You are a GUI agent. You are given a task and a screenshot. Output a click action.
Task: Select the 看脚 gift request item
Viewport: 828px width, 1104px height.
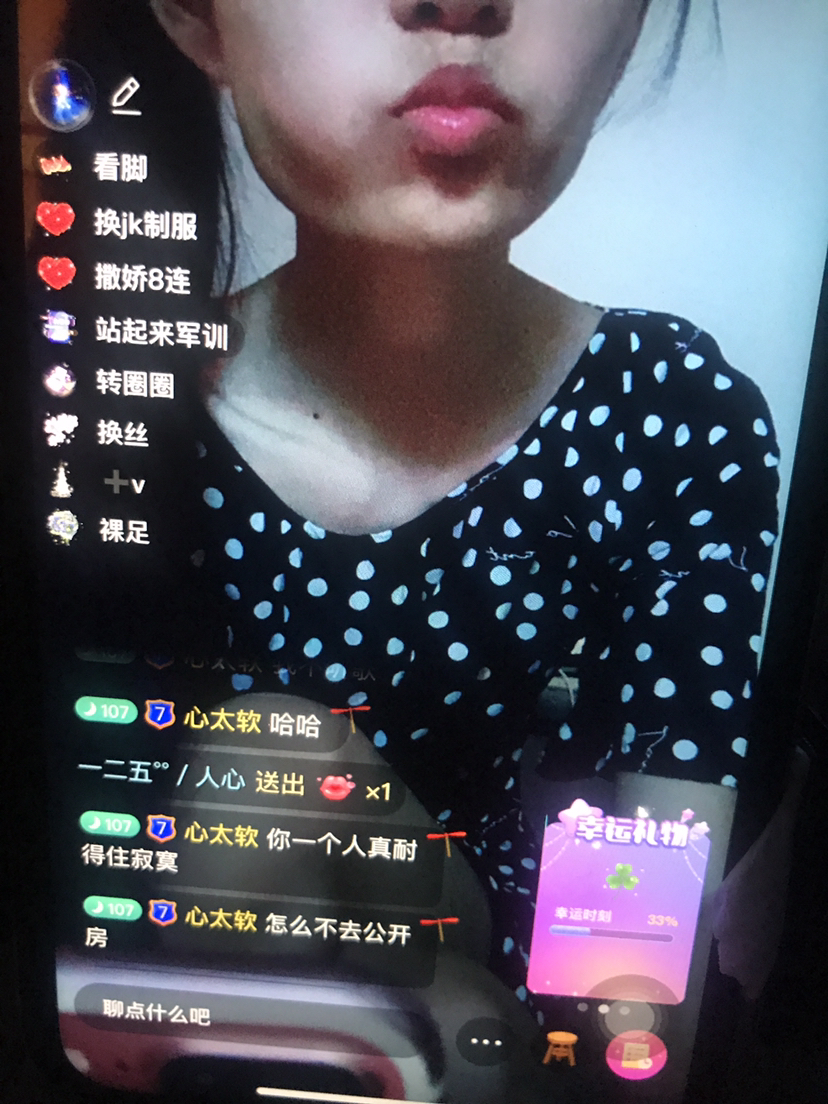pos(119,167)
